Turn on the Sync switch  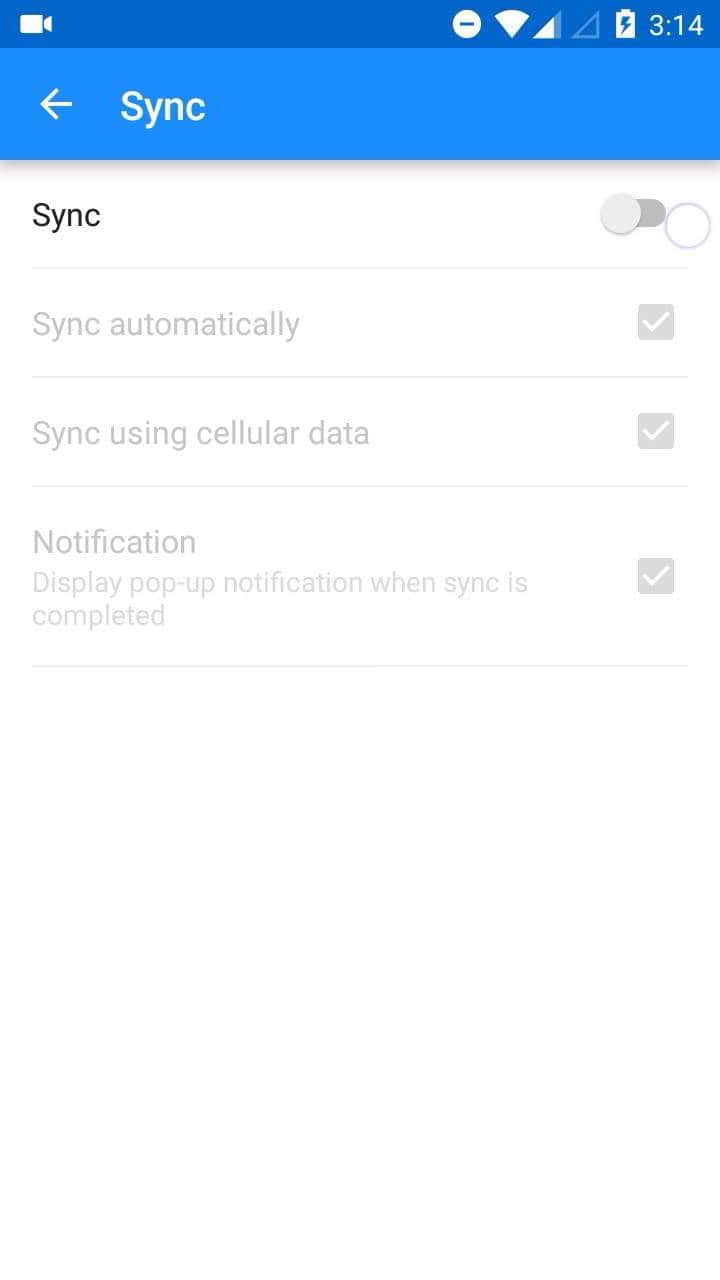tap(634, 214)
